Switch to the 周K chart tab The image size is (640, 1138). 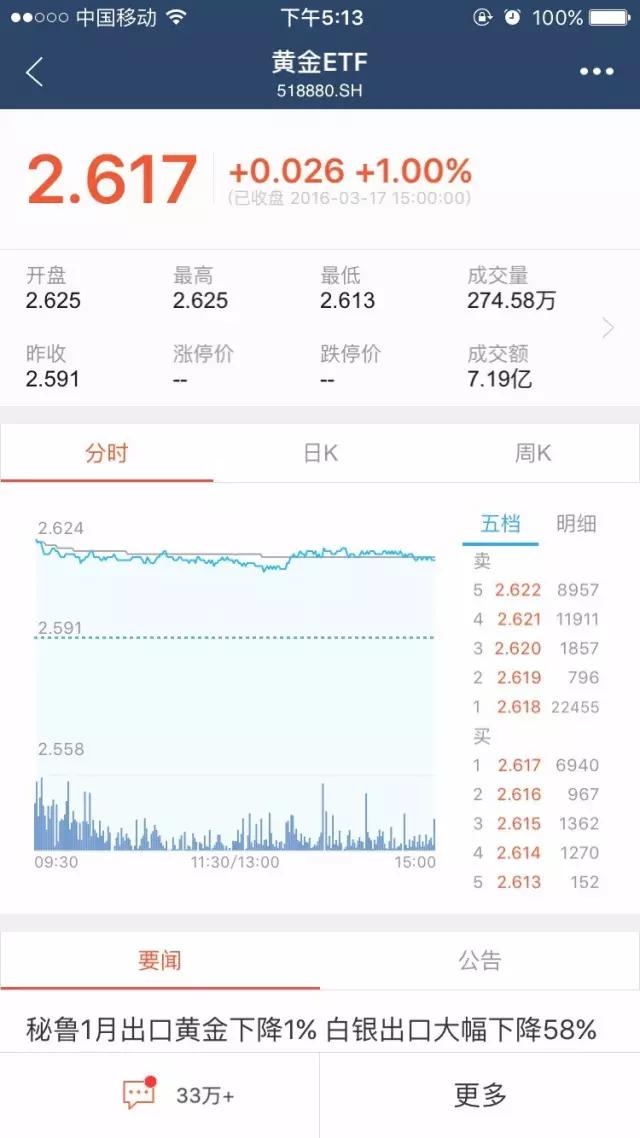tap(533, 453)
